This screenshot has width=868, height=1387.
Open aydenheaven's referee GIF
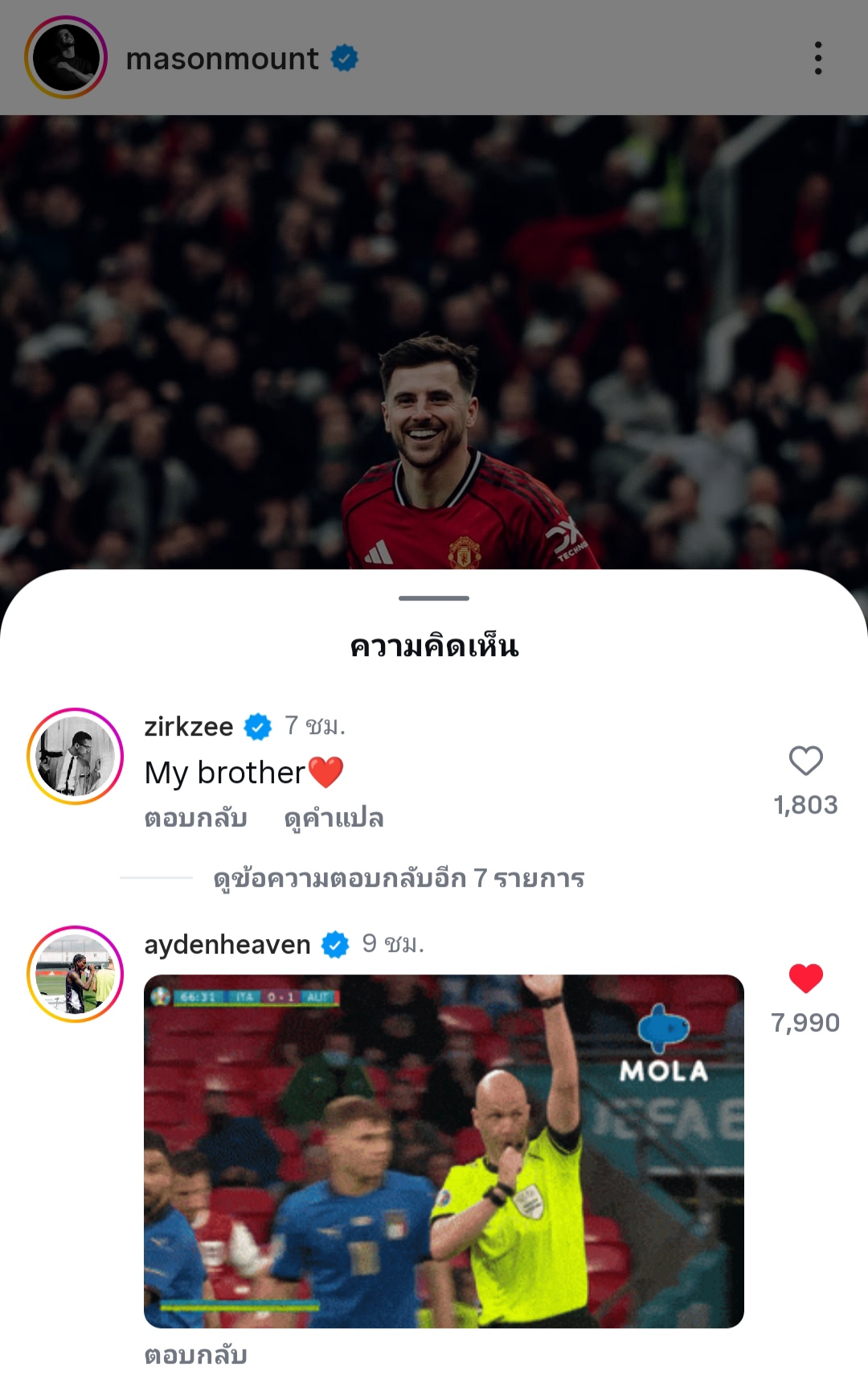[444, 1151]
